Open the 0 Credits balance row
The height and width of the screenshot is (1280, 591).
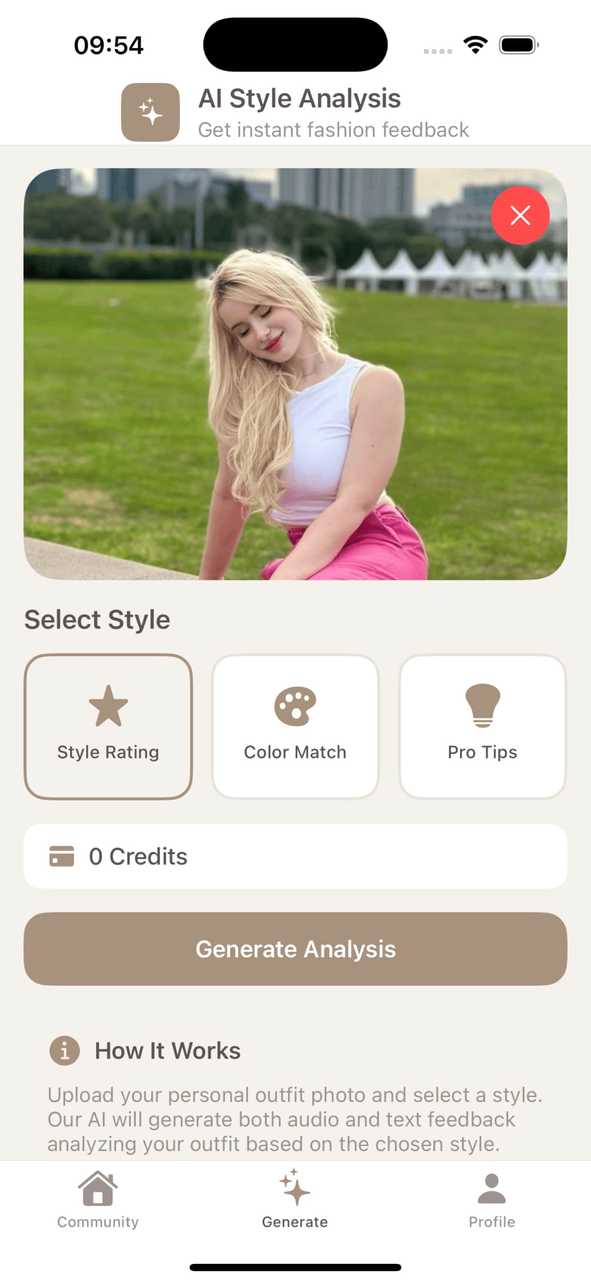(x=295, y=856)
